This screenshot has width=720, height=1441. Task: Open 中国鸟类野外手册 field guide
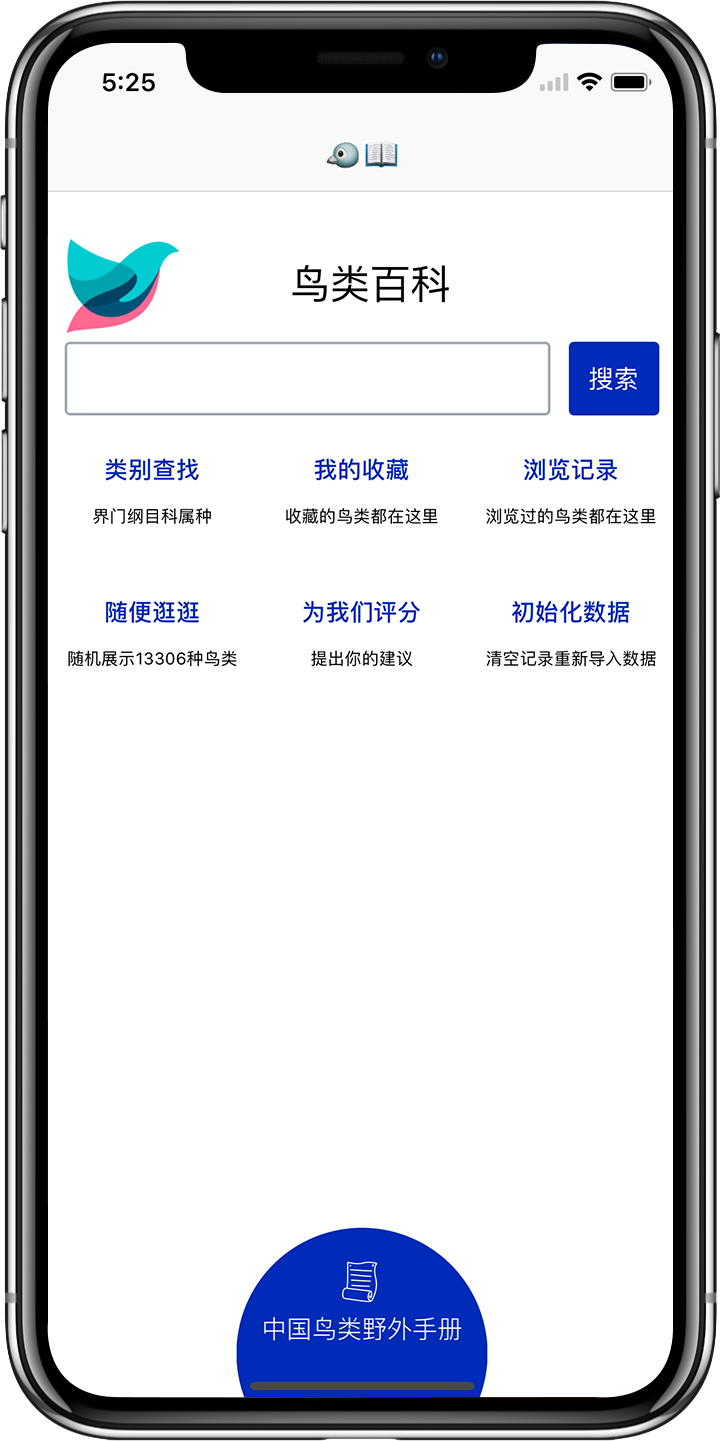pyautogui.click(x=362, y=1310)
